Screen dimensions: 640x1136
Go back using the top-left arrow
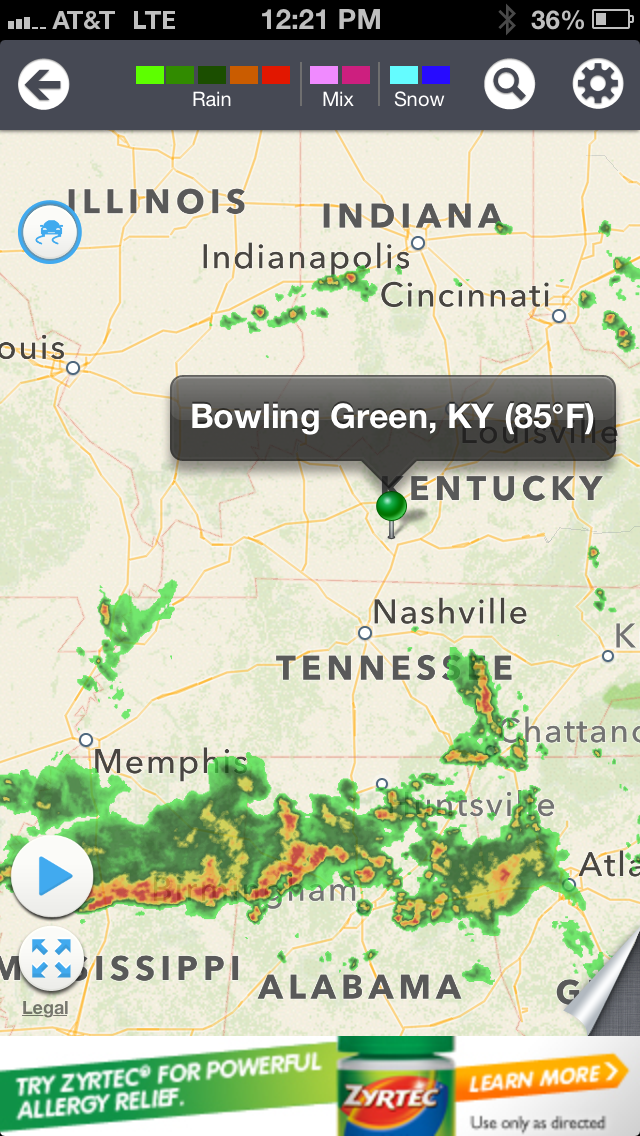coord(43,85)
